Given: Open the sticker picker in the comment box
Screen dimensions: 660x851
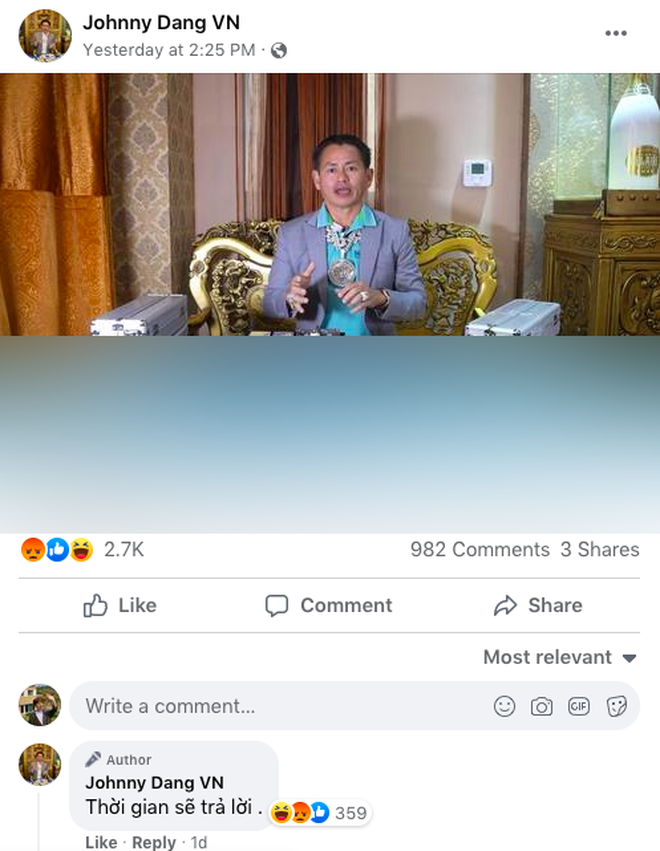Looking at the screenshot, I should (x=616, y=706).
